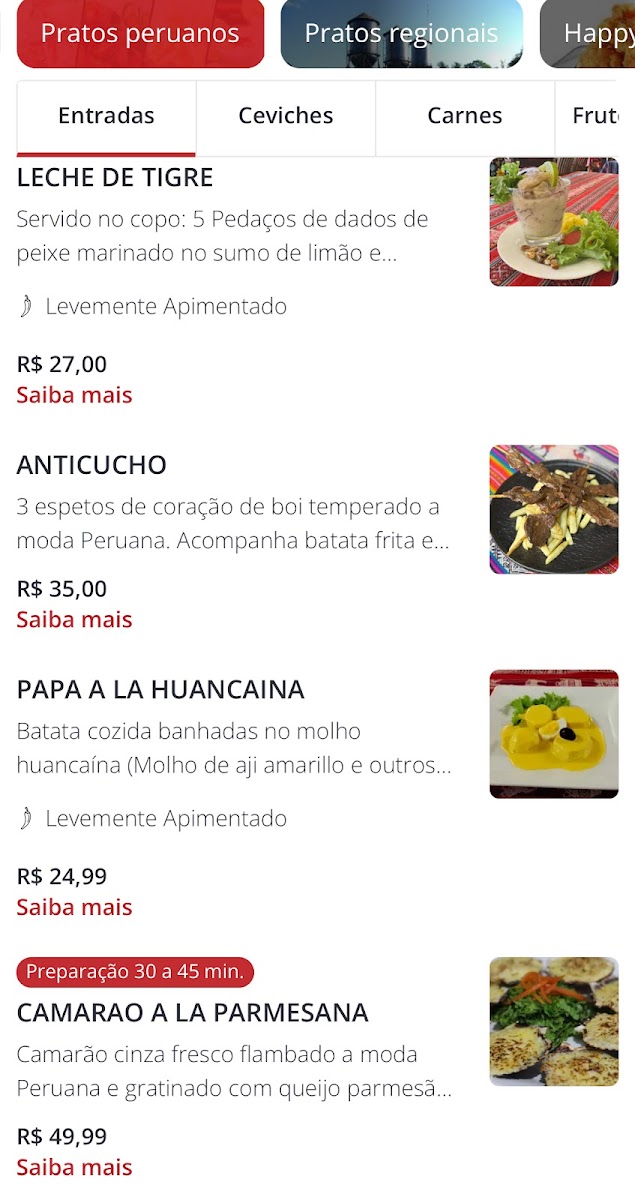View the Camarao a la Parmesana photo
635x1200 pixels.
[x=554, y=1022]
